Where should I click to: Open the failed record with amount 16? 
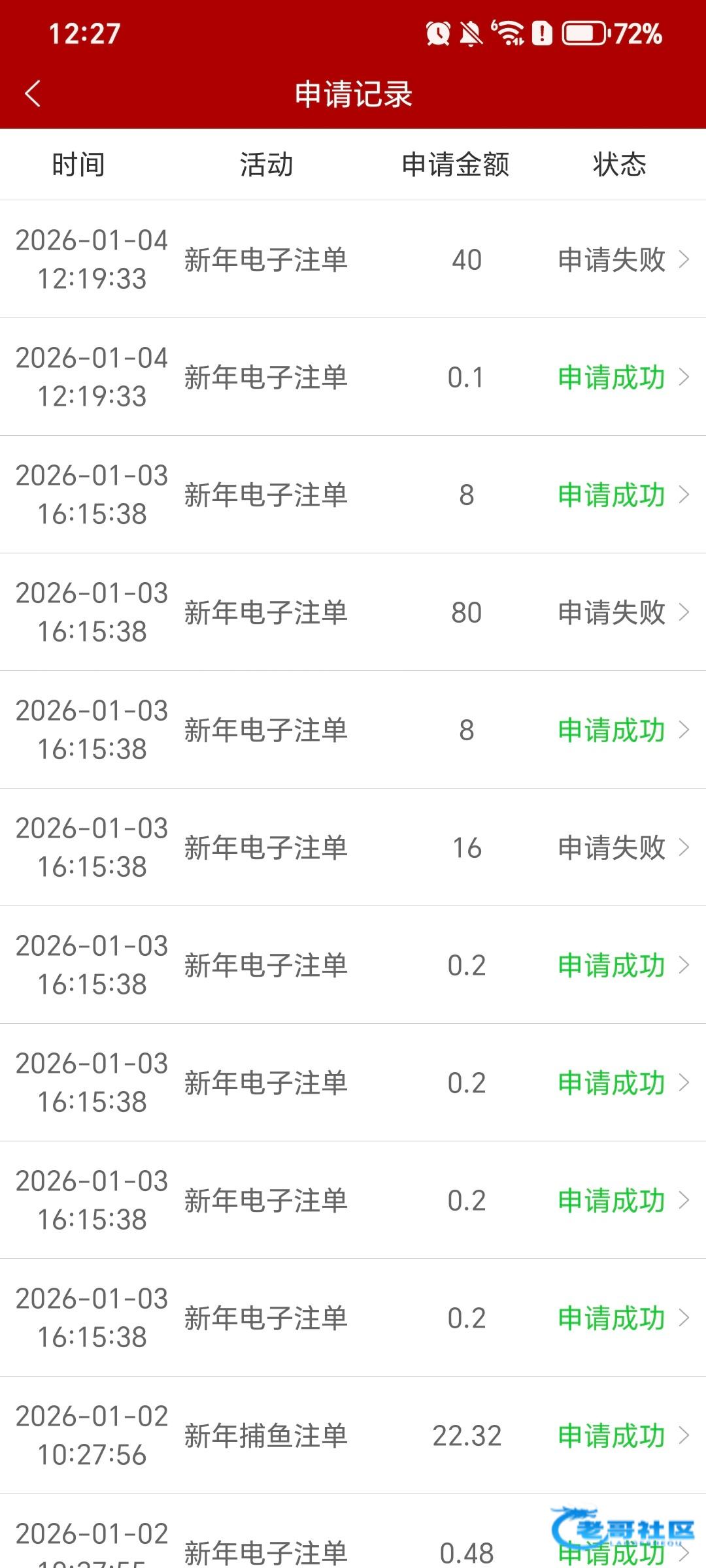click(x=353, y=847)
